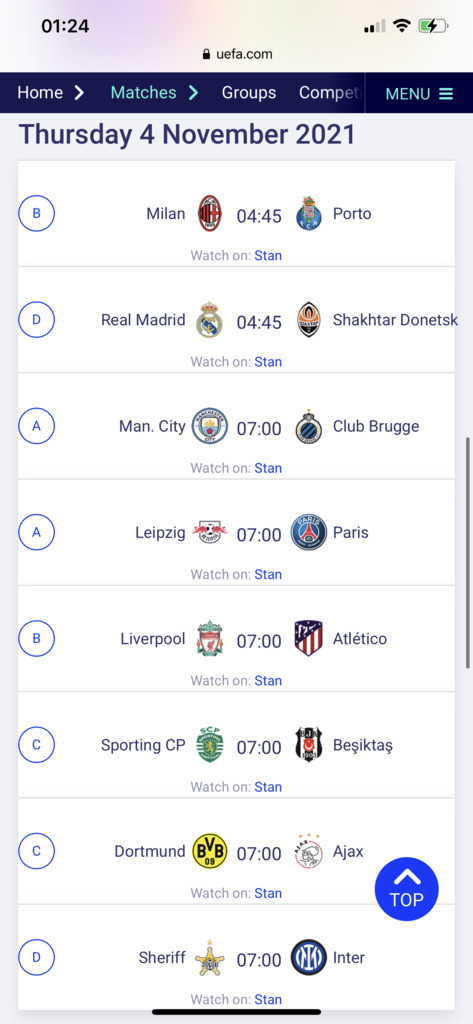
Task: Open the Sheriff vs Inter match
Action: pyautogui.click(x=236, y=957)
